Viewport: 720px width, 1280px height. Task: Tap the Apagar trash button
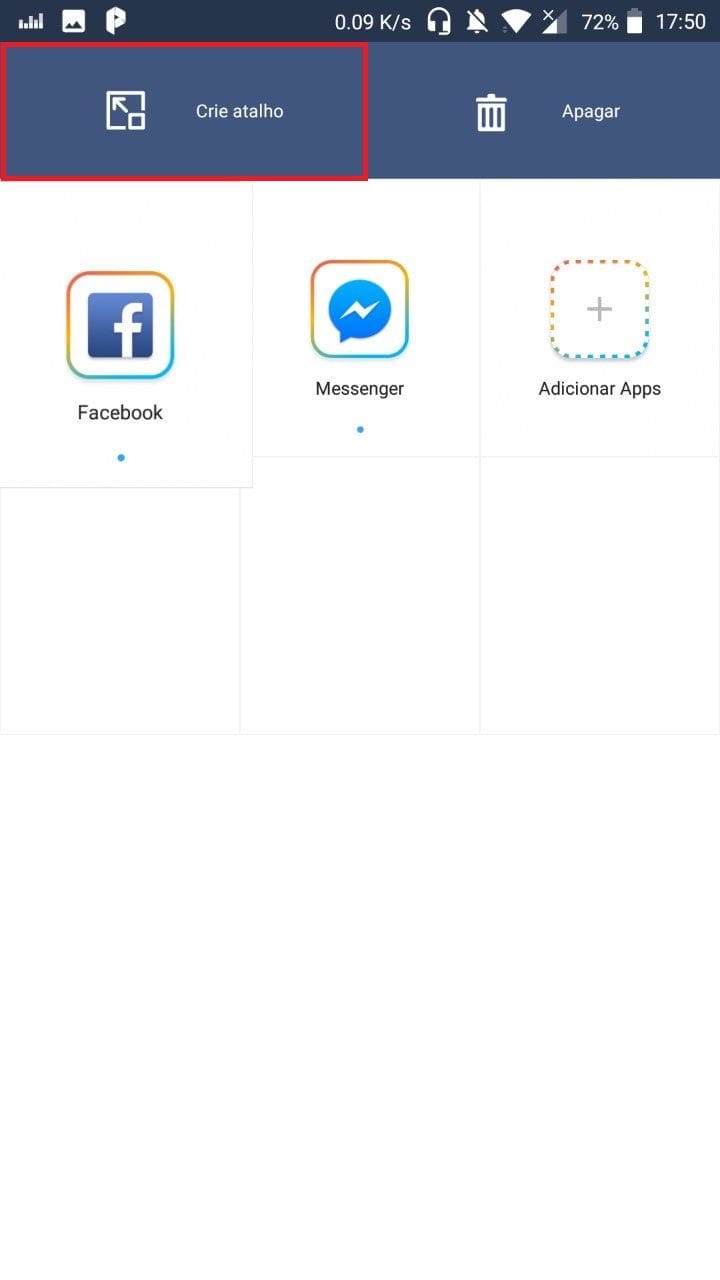[x=545, y=111]
